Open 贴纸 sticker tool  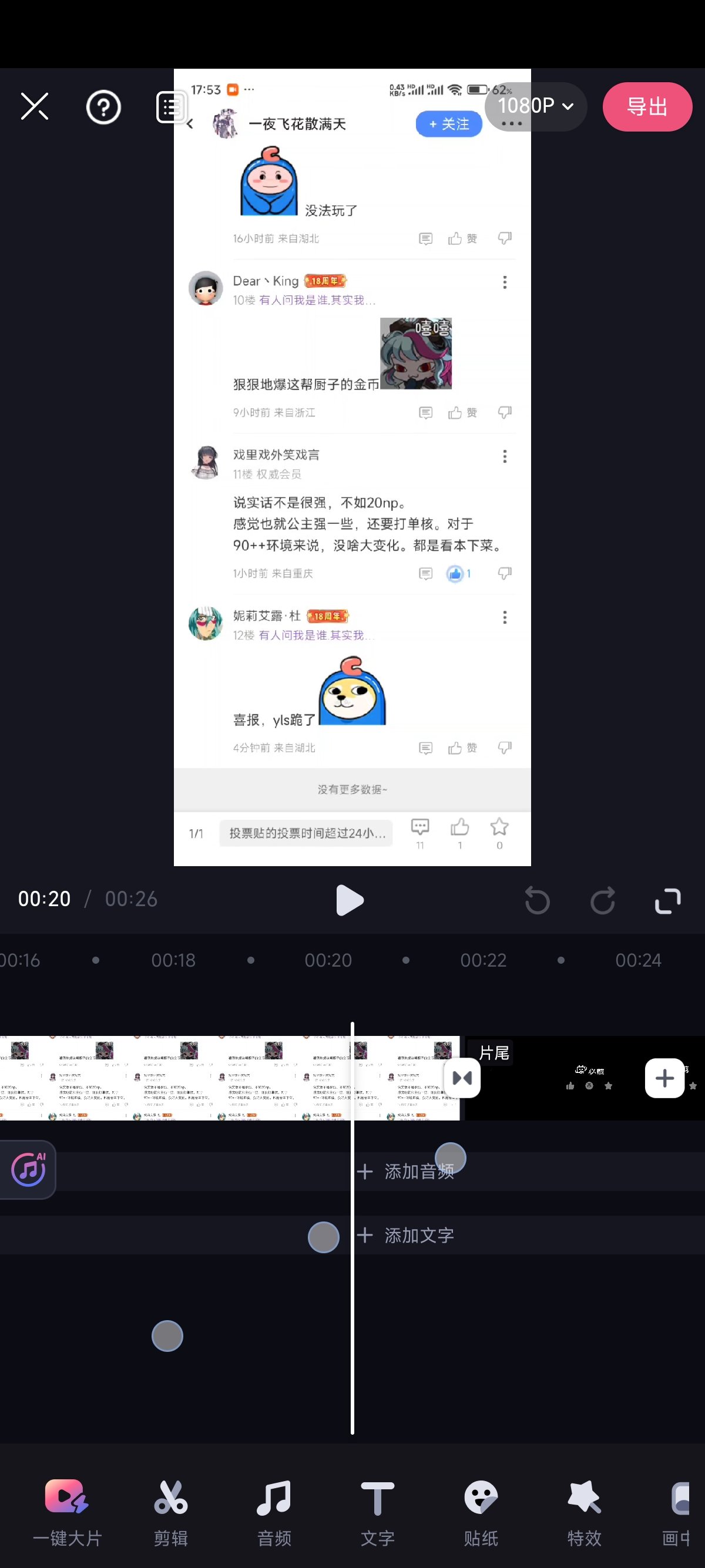pyautogui.click(x=481, y=1513)
